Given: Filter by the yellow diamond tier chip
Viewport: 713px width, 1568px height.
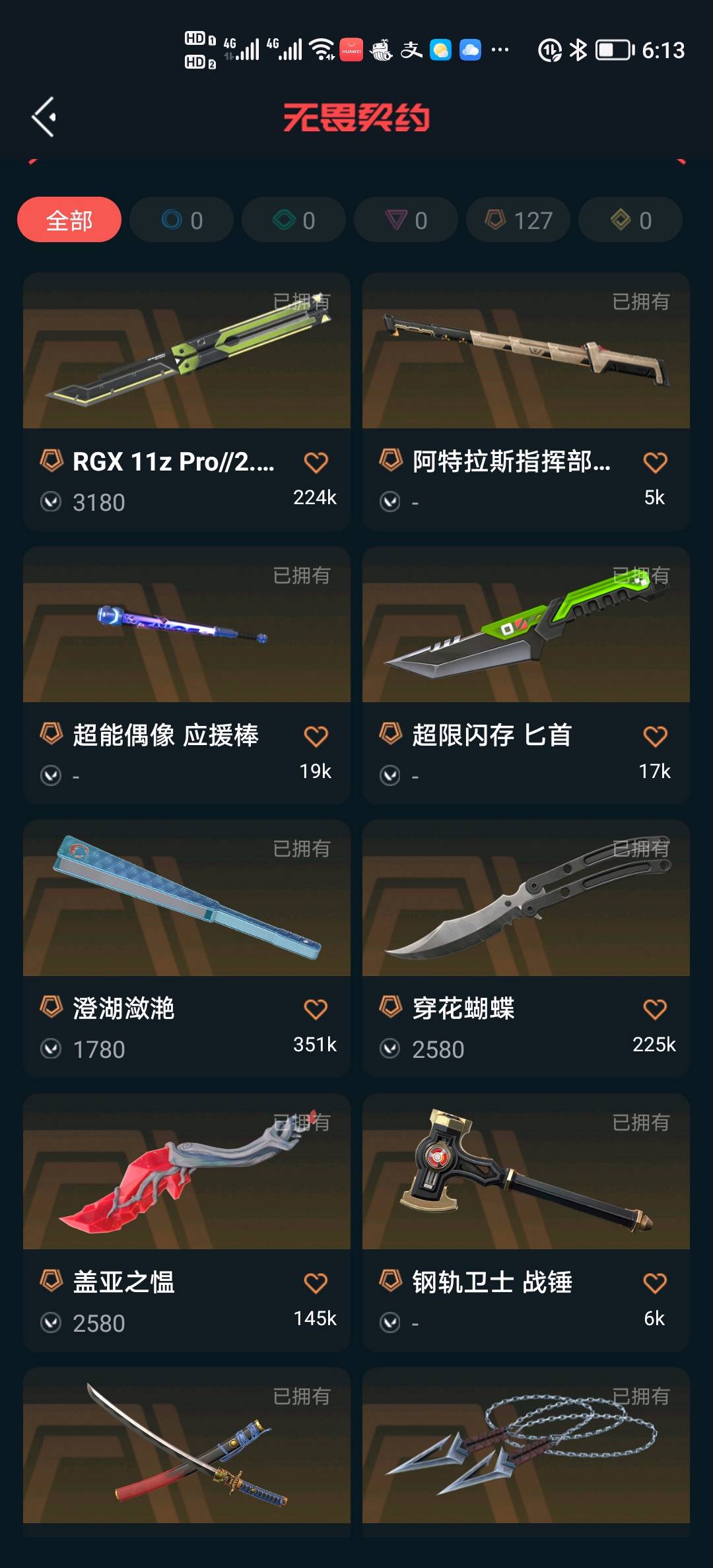Looking at the screenshot, I should point(630,220).
